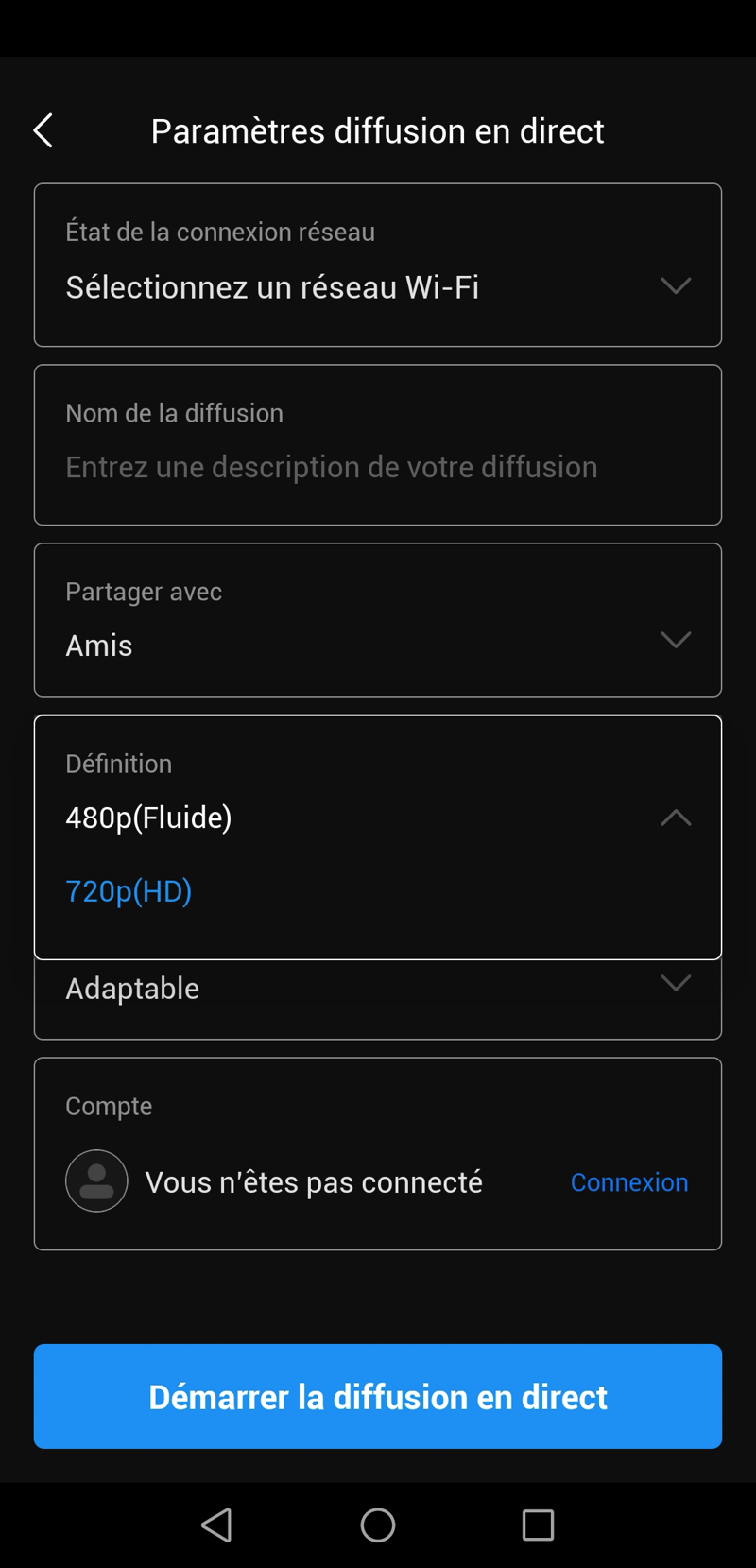Expand the Partager avec dropdown
Image resolution: width=756 pixels, height=1568 pixels.
378,620
